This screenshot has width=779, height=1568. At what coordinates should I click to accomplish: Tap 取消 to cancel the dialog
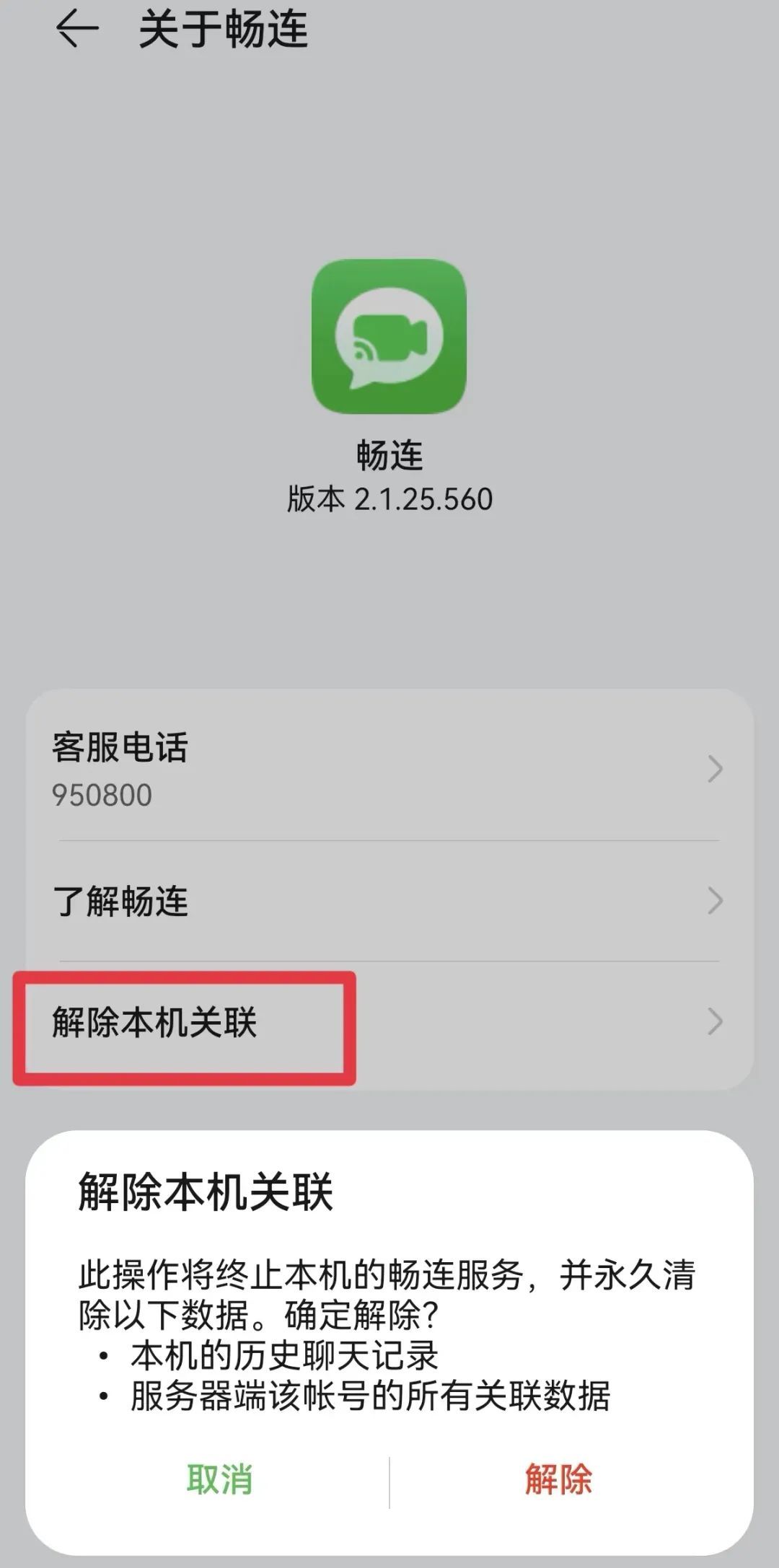click(219, 1480)
